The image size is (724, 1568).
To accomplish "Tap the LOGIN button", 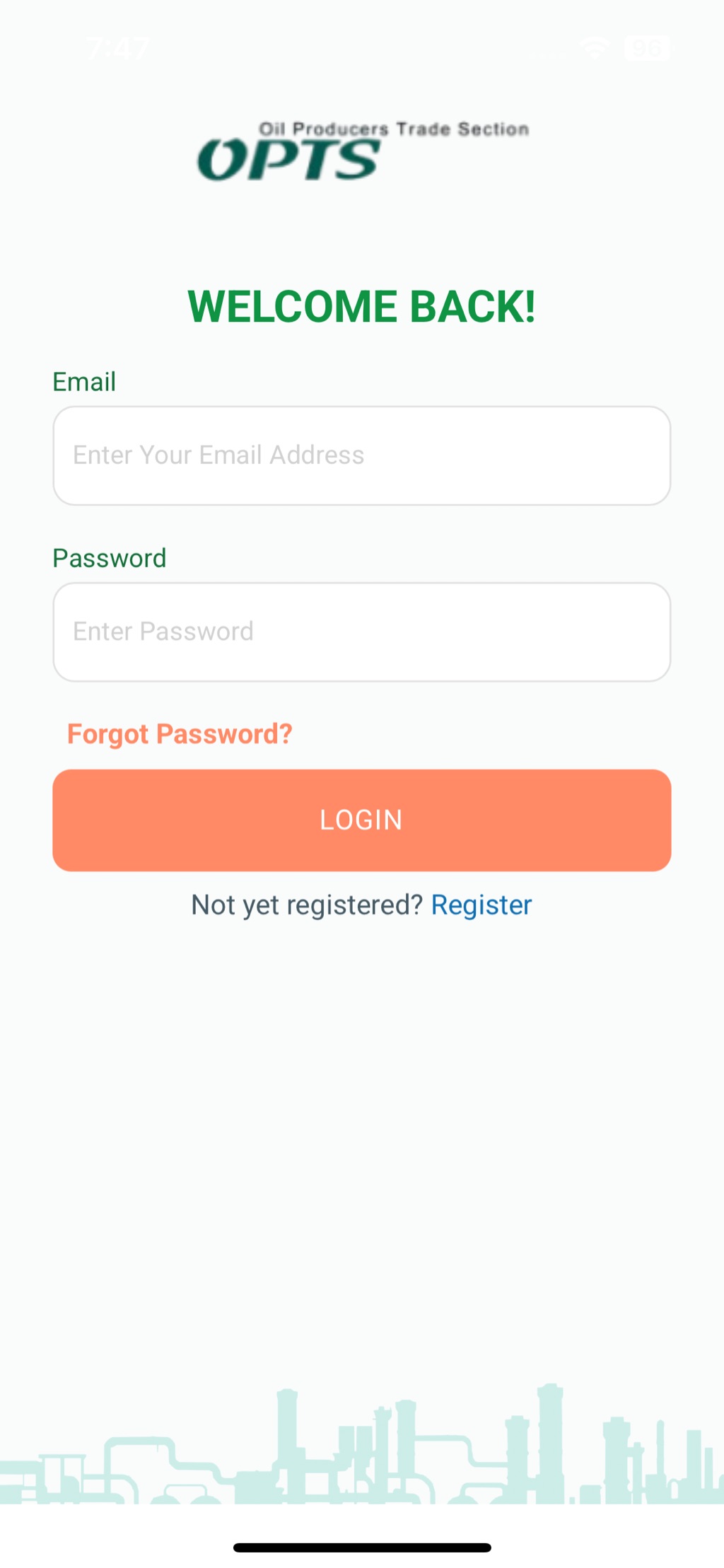I will [361, 820].
